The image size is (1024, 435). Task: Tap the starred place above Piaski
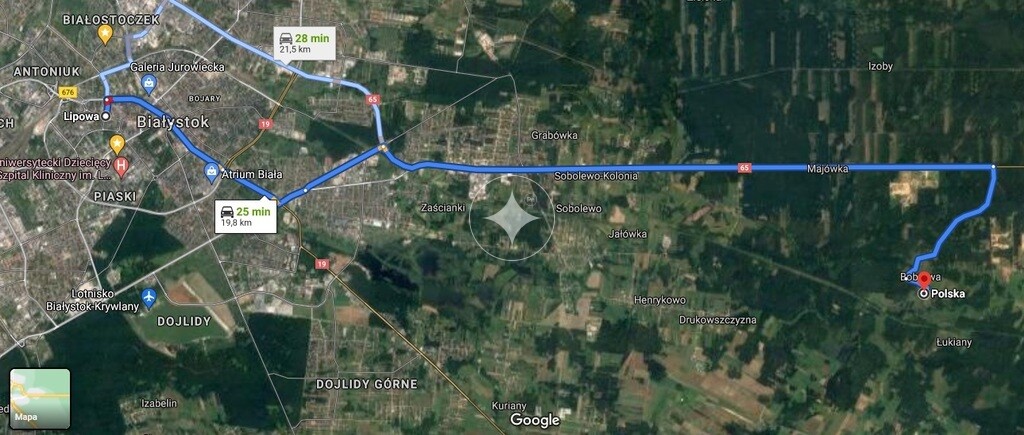(117, 143)
